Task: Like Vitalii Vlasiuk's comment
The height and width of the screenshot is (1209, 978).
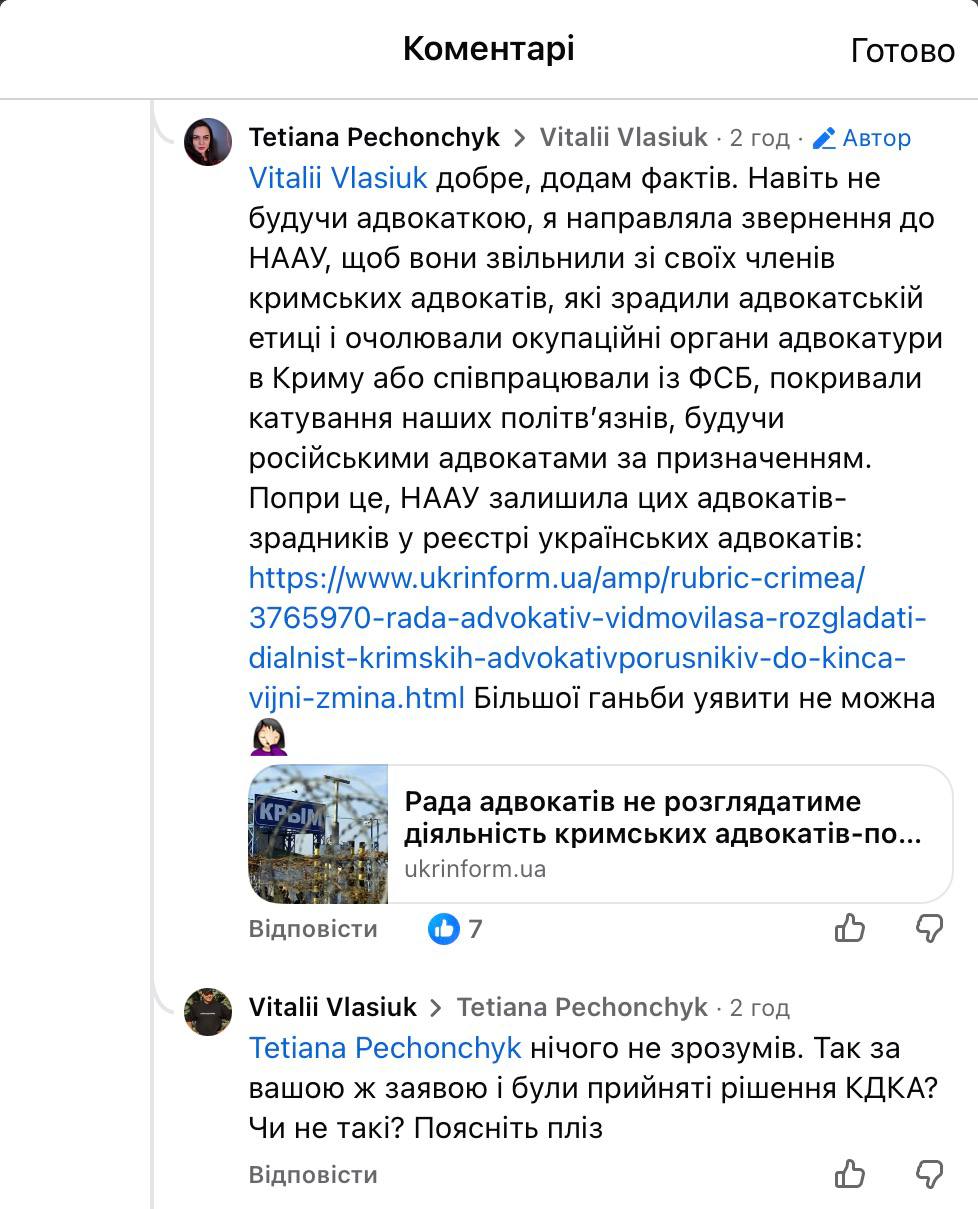Action: (x=850, y=1174)
